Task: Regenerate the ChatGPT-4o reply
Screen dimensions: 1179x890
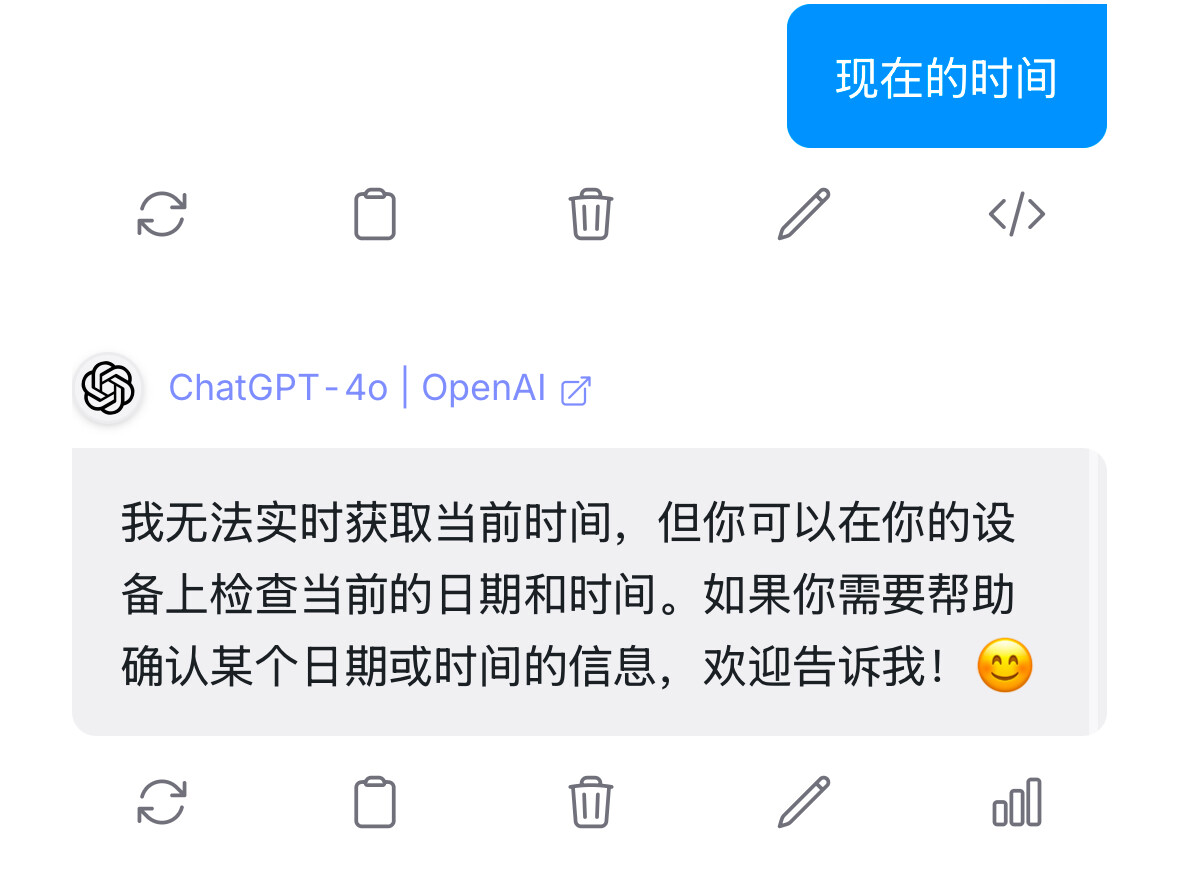Action: pos(162,802)
